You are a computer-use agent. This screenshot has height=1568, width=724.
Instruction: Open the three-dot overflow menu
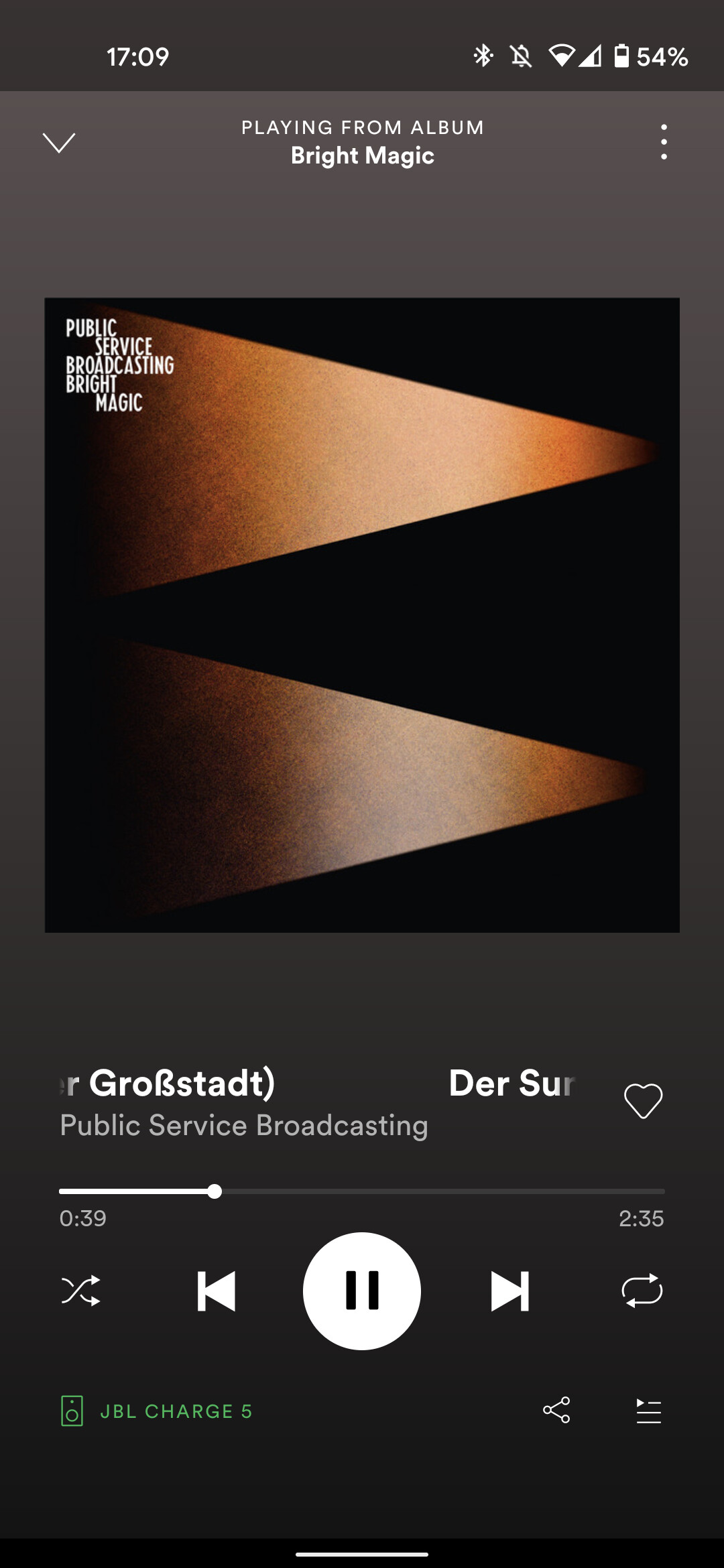pos(664,142)
